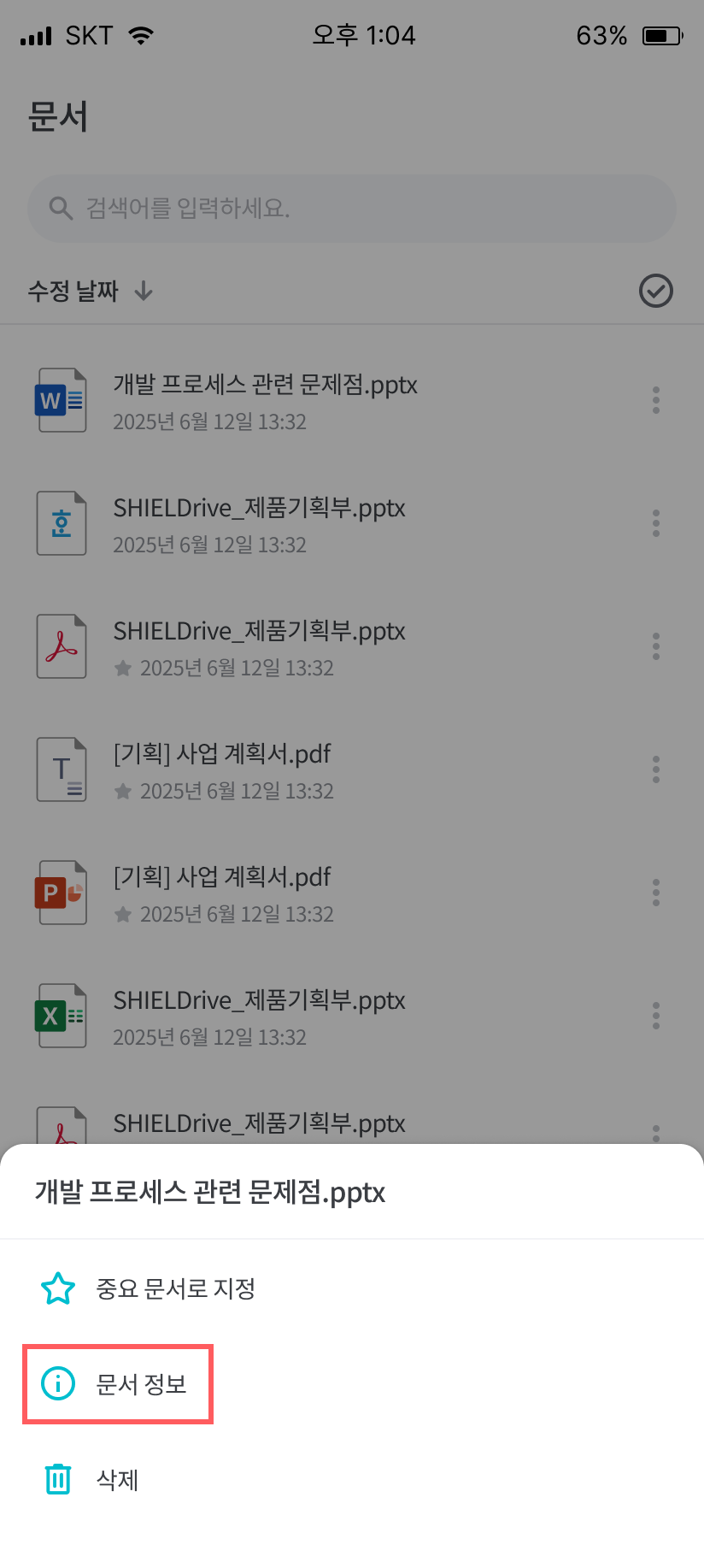Screen dimensions: 704x1568
Task: Click the info icon next to 문서 정보
Action: coord(56,1384)
